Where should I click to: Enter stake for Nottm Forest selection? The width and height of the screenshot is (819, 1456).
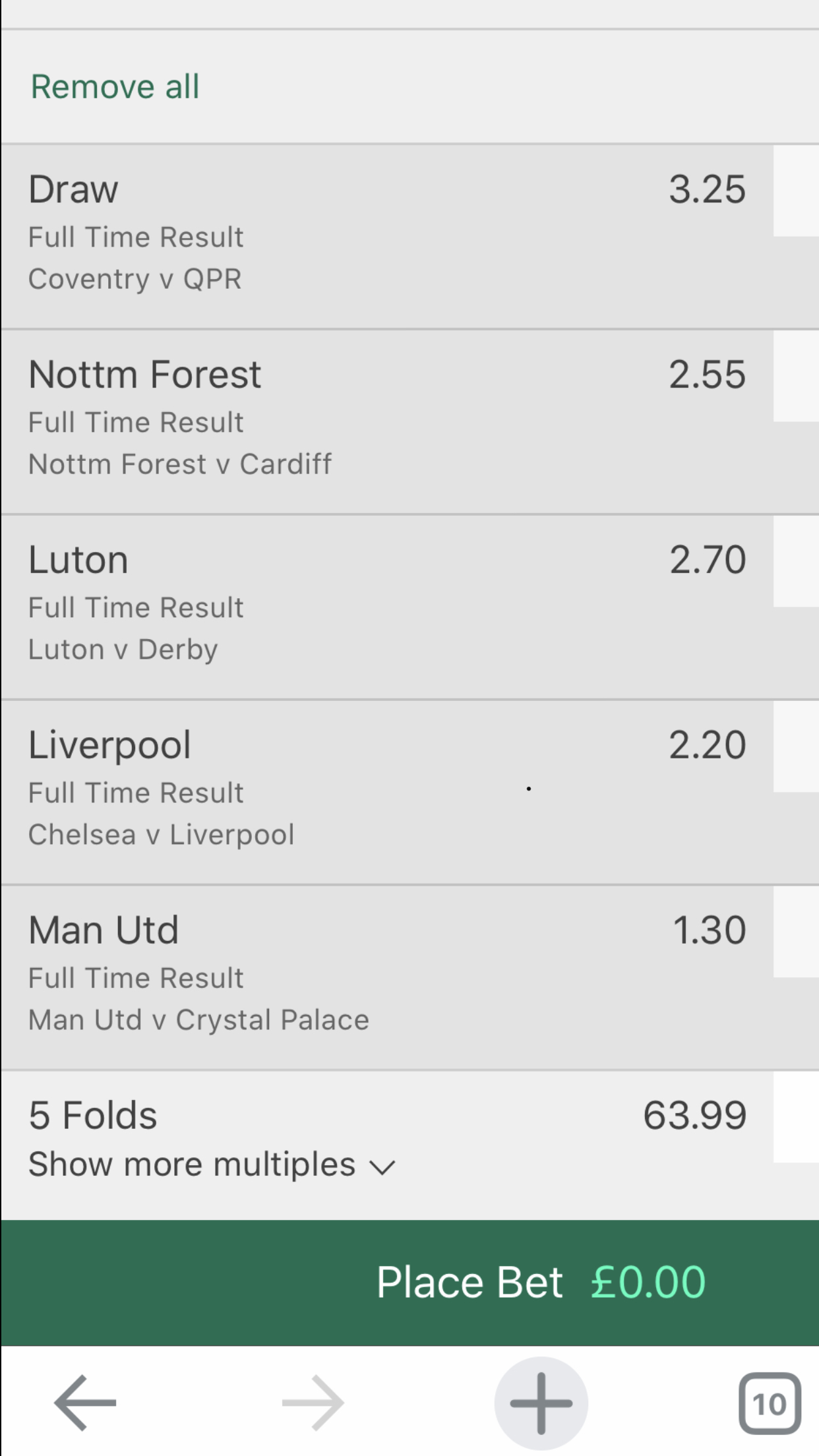point(796,377)
